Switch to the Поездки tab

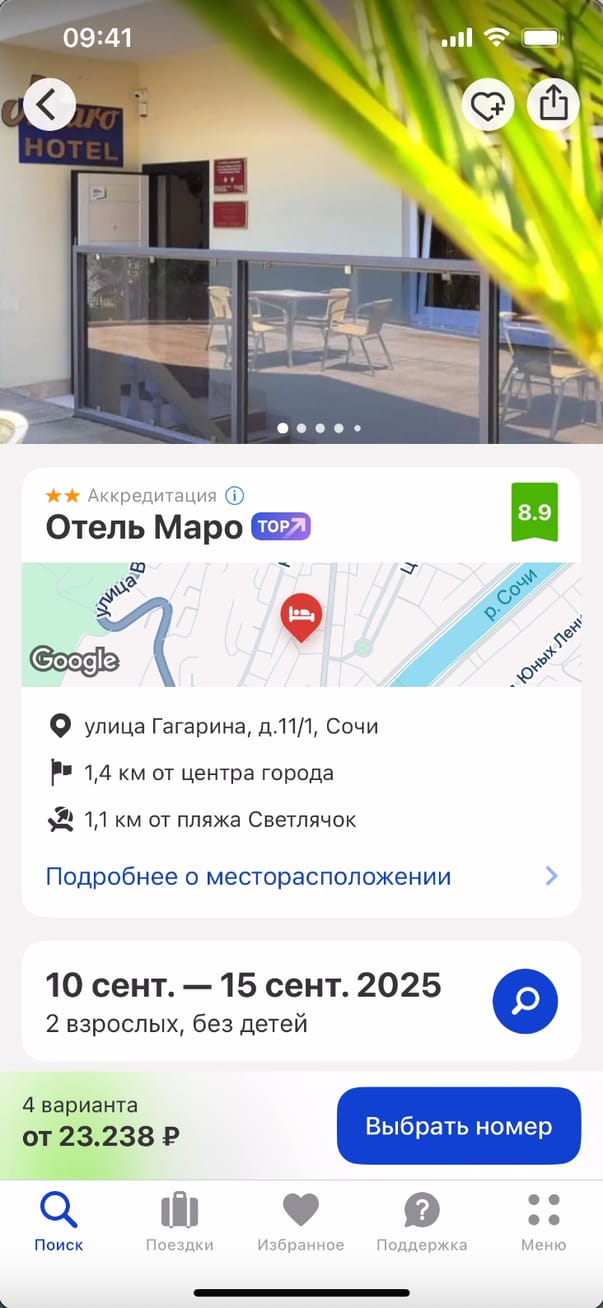(179, 1222)
